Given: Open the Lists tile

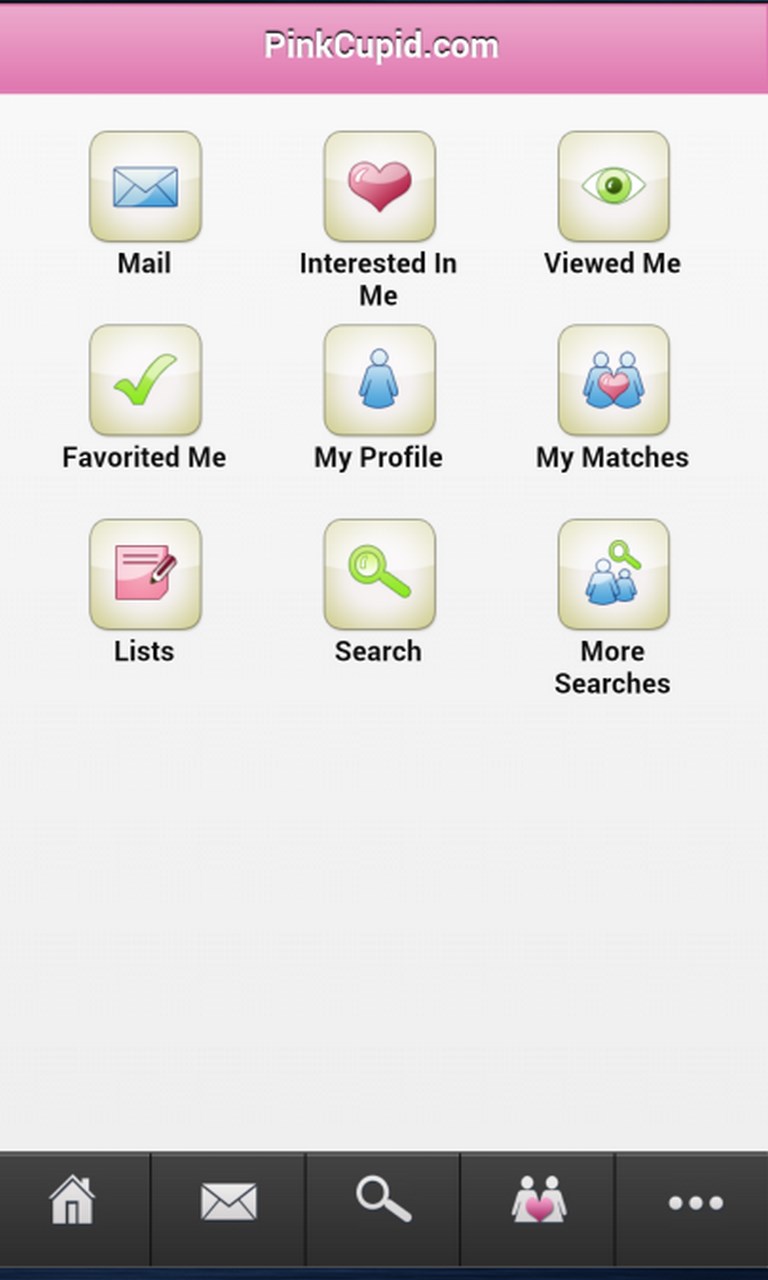Looking at the screenshot, I should pyautogui.click(x=145, y=574).
